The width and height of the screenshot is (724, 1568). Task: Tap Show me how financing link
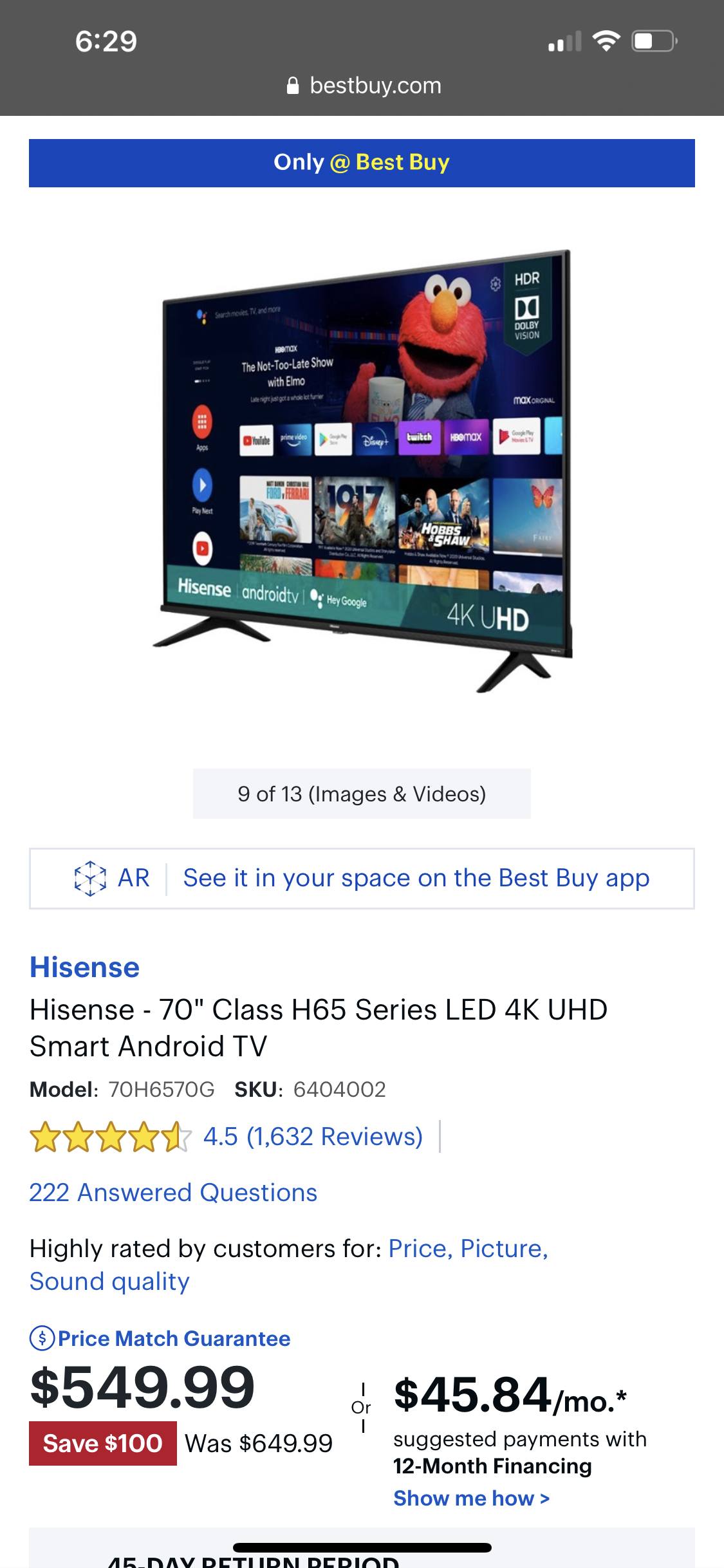click(472, 1498)
